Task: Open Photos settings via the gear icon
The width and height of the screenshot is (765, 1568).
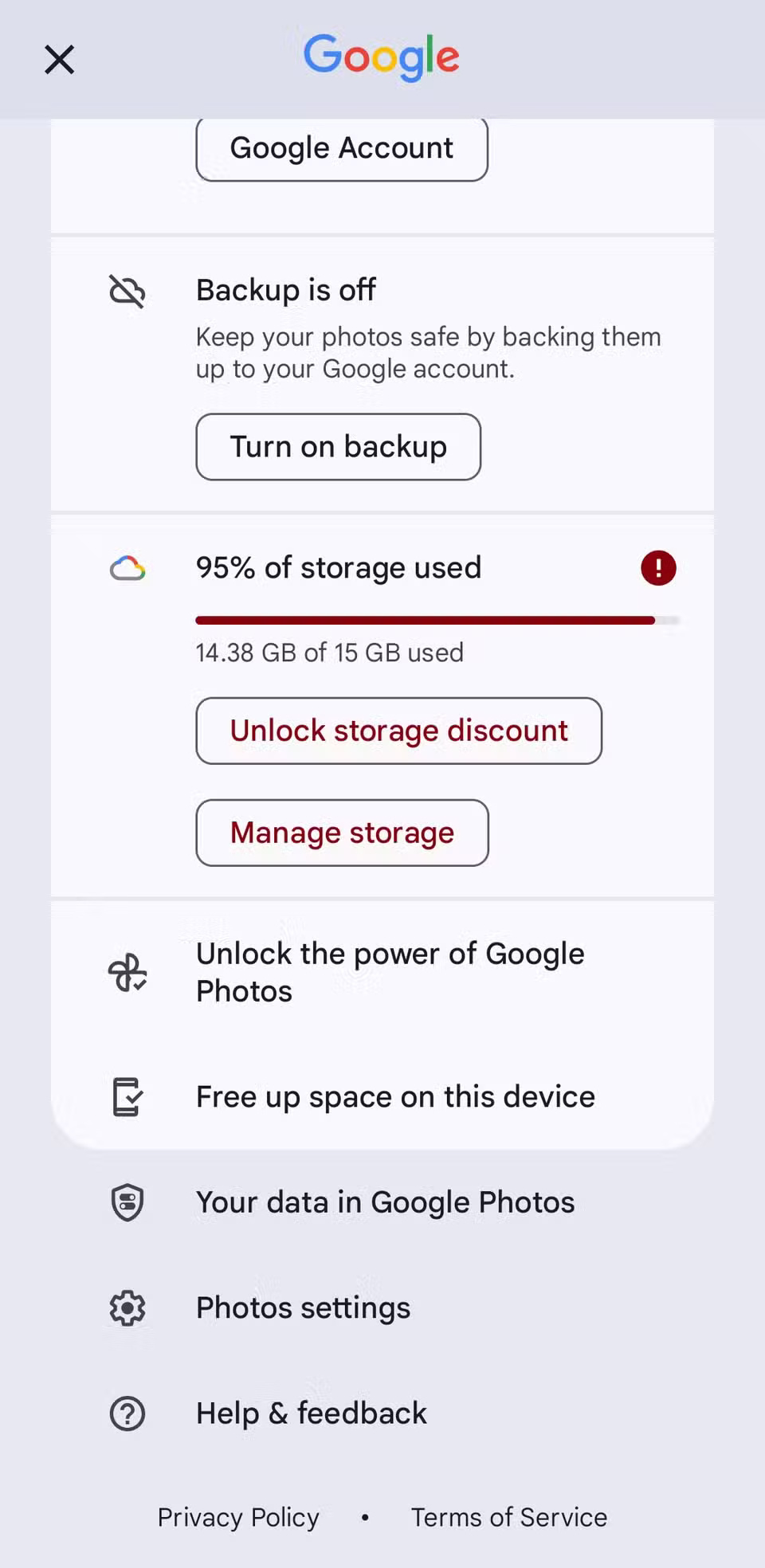Action: (x=127, y=1307)
